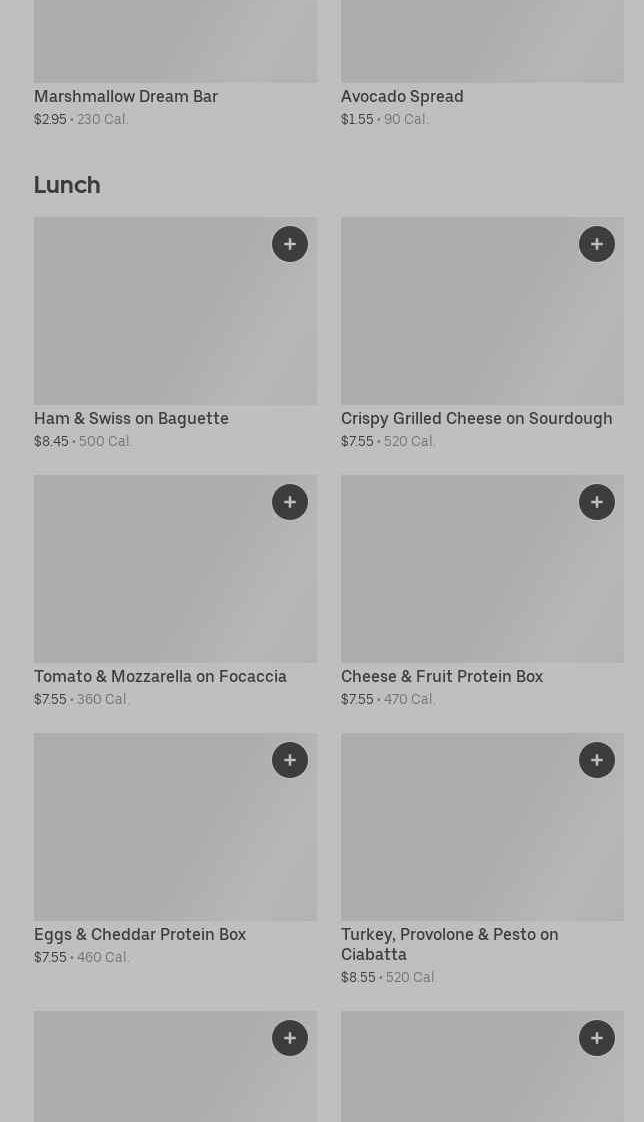This screenshot has width=644, height=1122.
Task: Add Tomato & Mozzarella on Focaccia to order
Action: pyautogui.click(x=290, y=502)
